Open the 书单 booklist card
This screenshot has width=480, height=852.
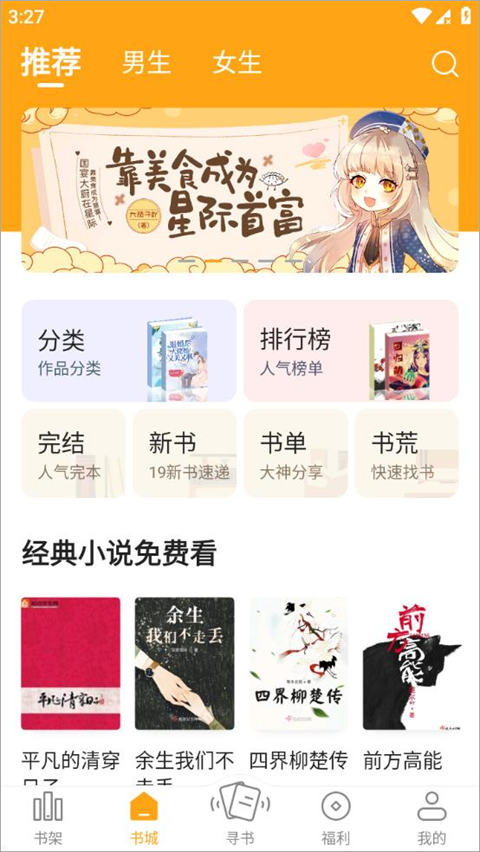click(296, 453)
